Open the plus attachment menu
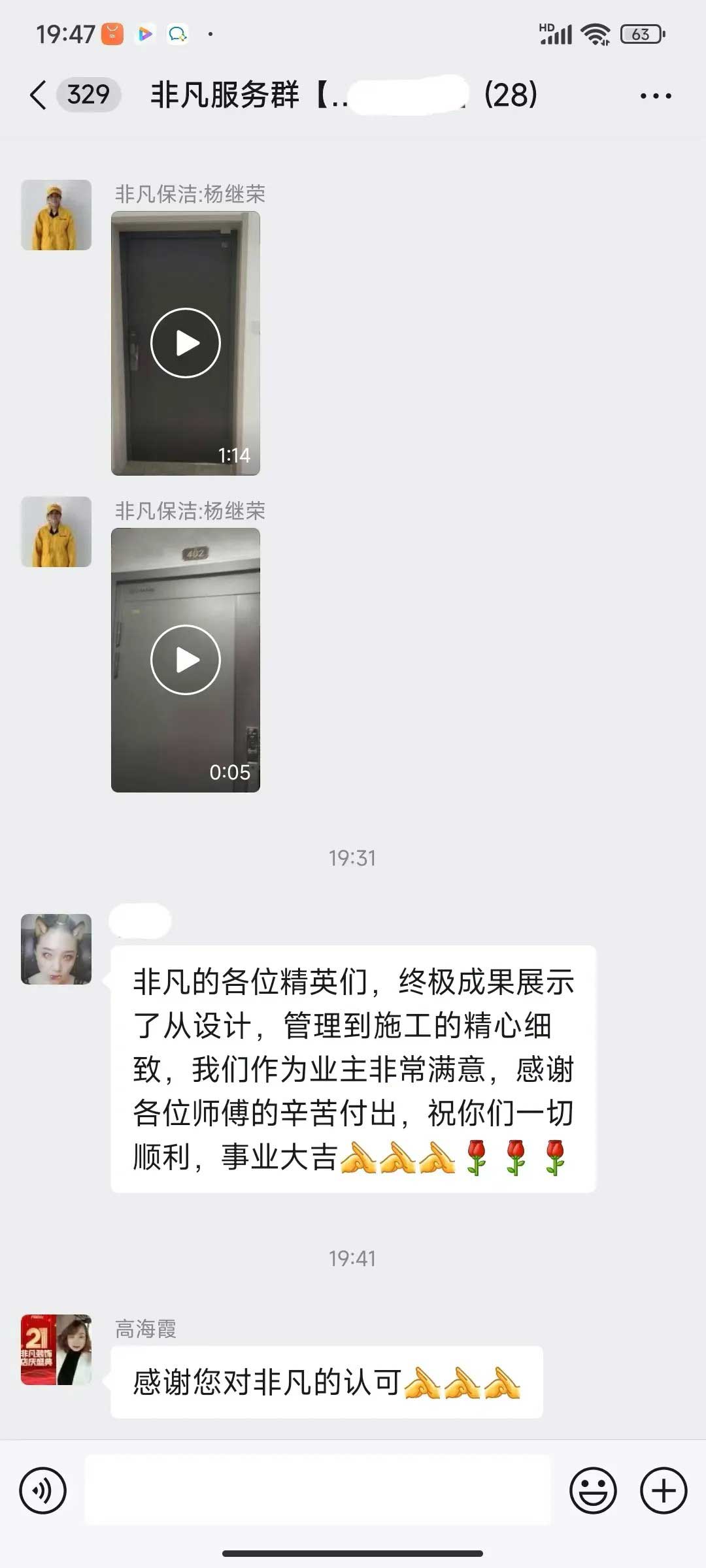The image size is (706, 1568). pyautogui.click(x=663, y=1491)
